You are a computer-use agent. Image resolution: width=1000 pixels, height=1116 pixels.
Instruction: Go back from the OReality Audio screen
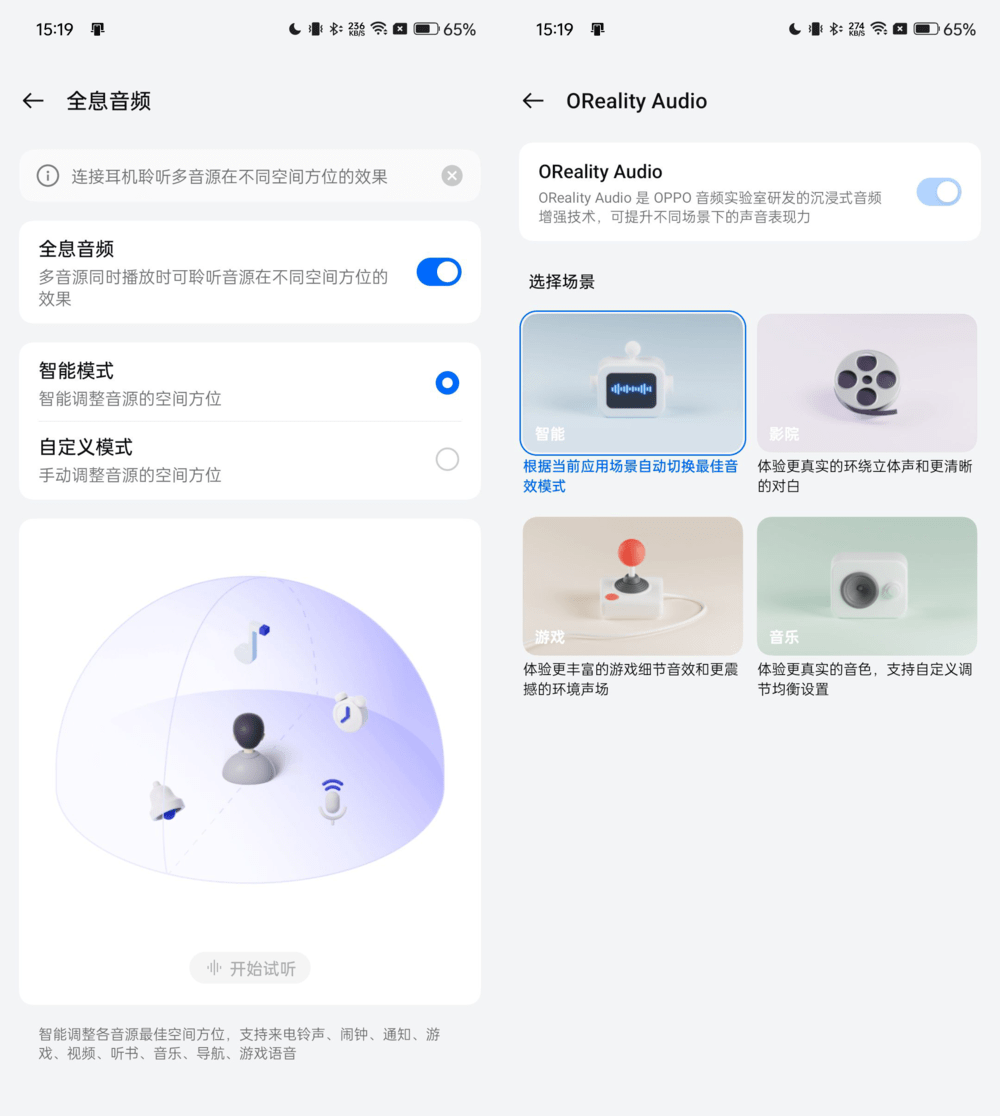pos(533,101)
